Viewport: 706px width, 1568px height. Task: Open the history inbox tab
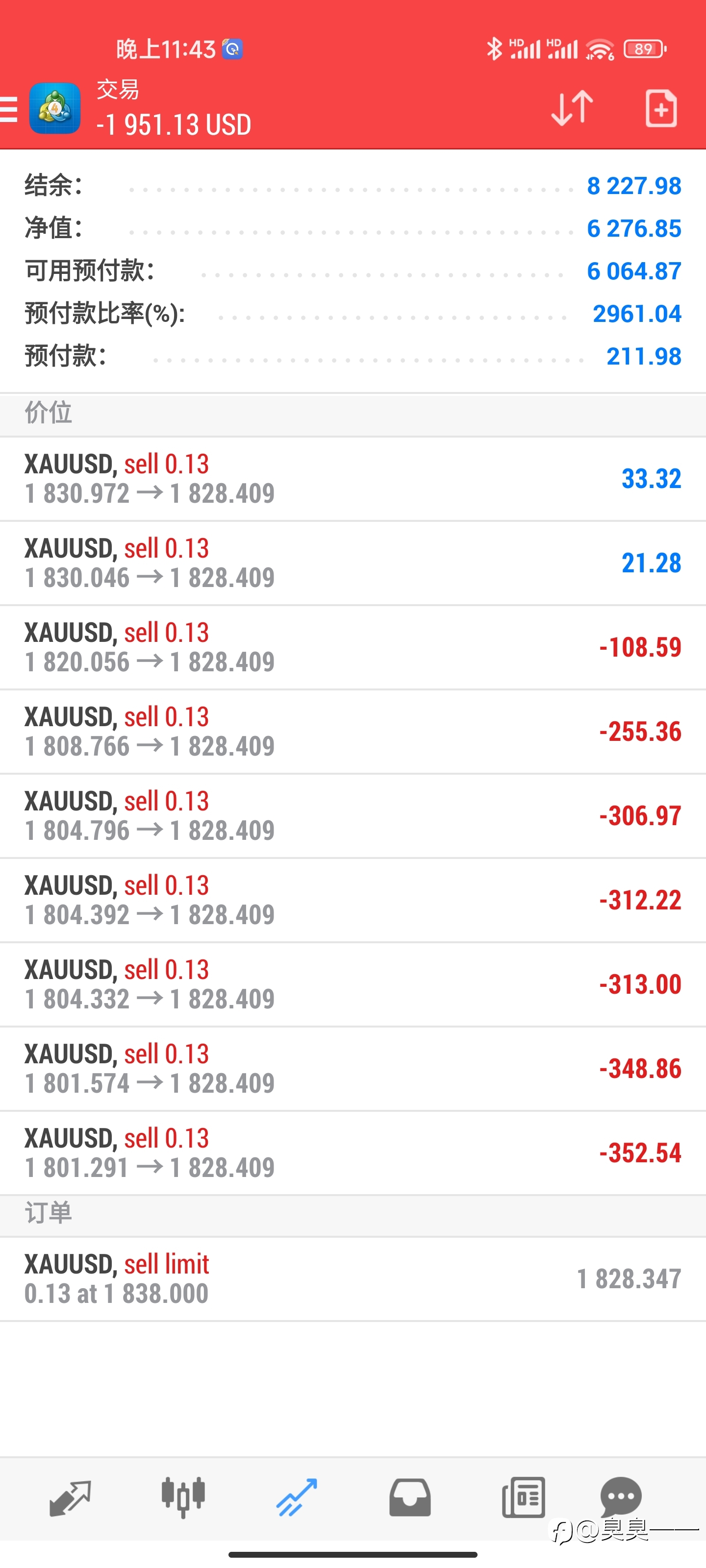pos(410,1498)
